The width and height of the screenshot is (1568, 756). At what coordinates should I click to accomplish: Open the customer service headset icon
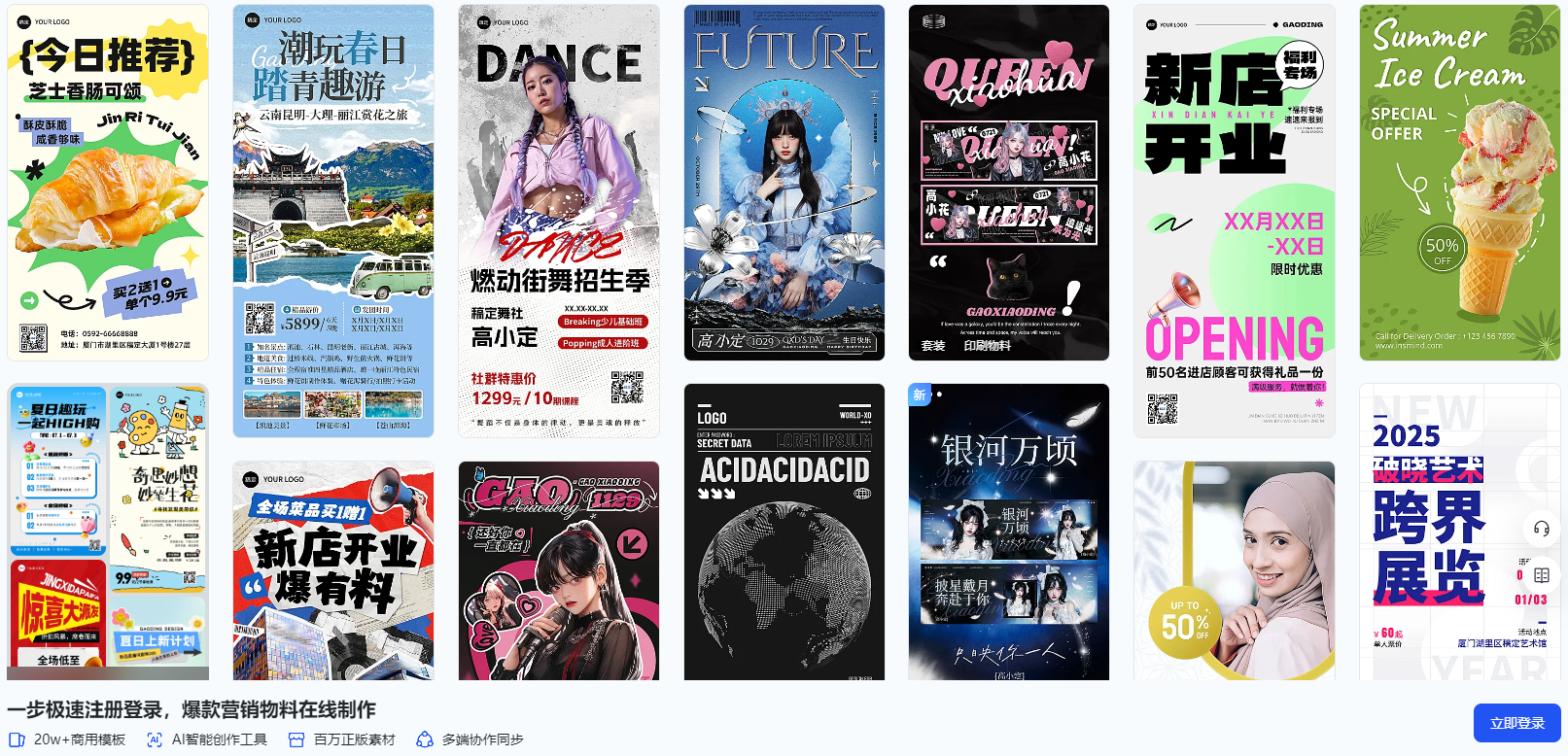(1541, 529)
